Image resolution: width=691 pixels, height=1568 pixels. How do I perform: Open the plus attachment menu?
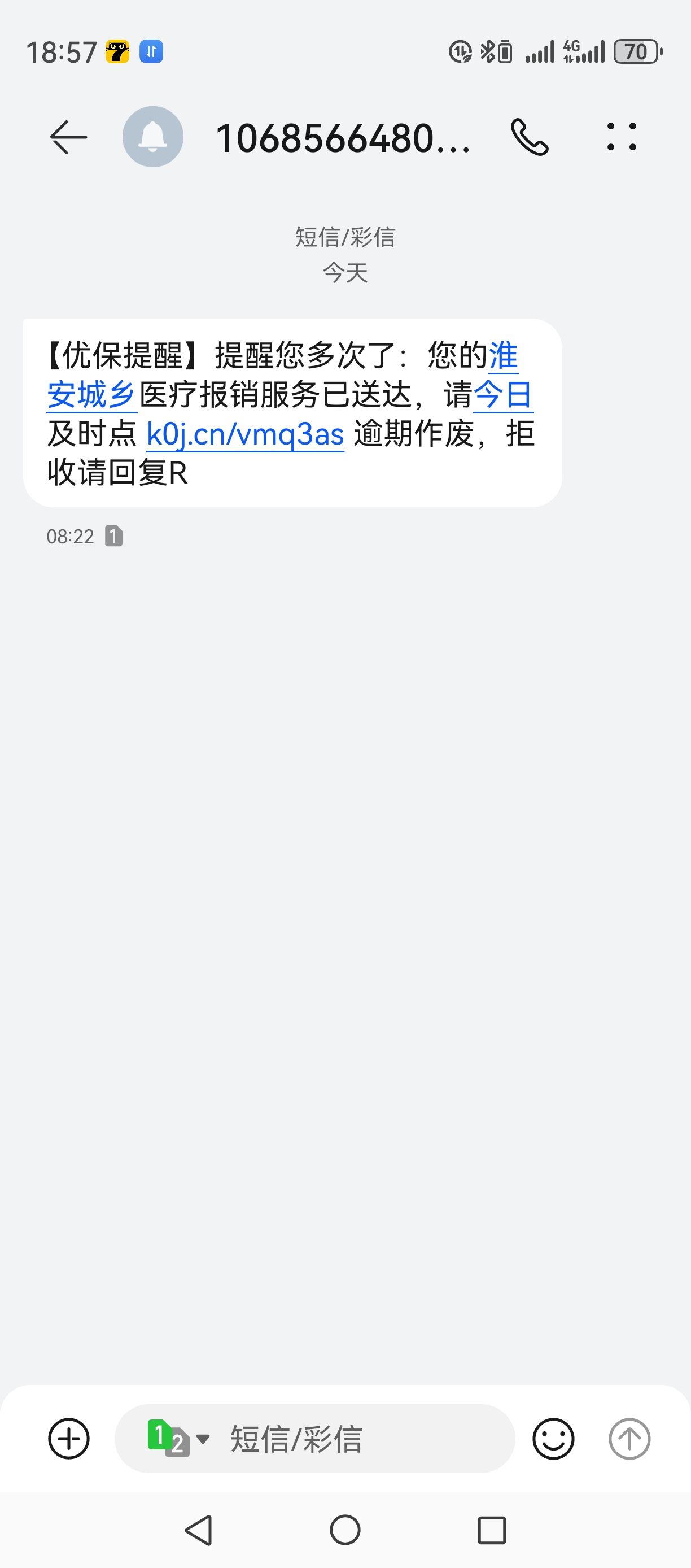pos(69,1438)
